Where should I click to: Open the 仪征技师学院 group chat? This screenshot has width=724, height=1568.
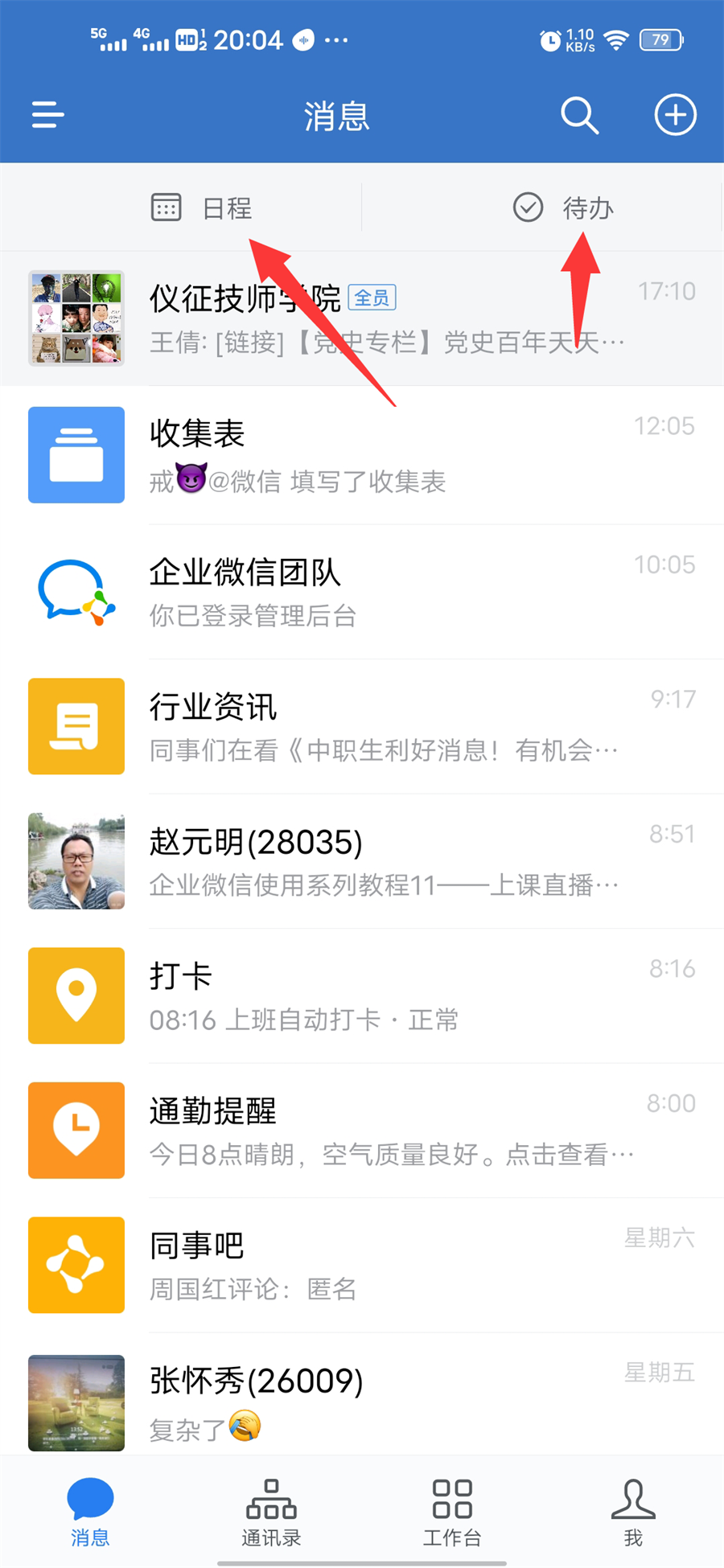362,318
